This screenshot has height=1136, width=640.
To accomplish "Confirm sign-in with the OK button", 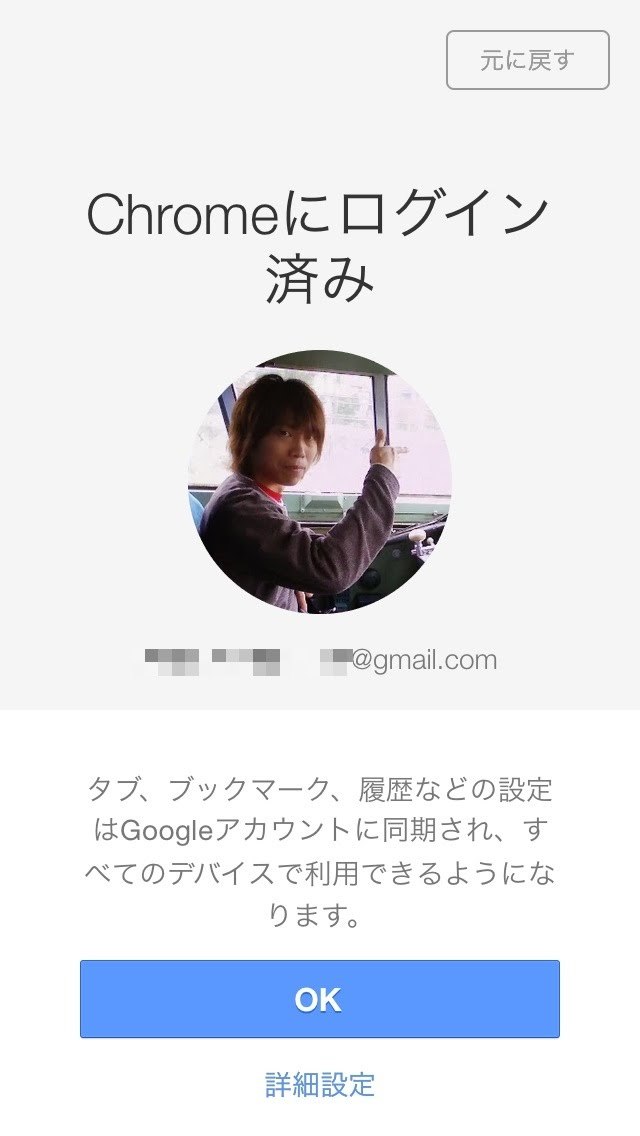I will coord(319,999).
